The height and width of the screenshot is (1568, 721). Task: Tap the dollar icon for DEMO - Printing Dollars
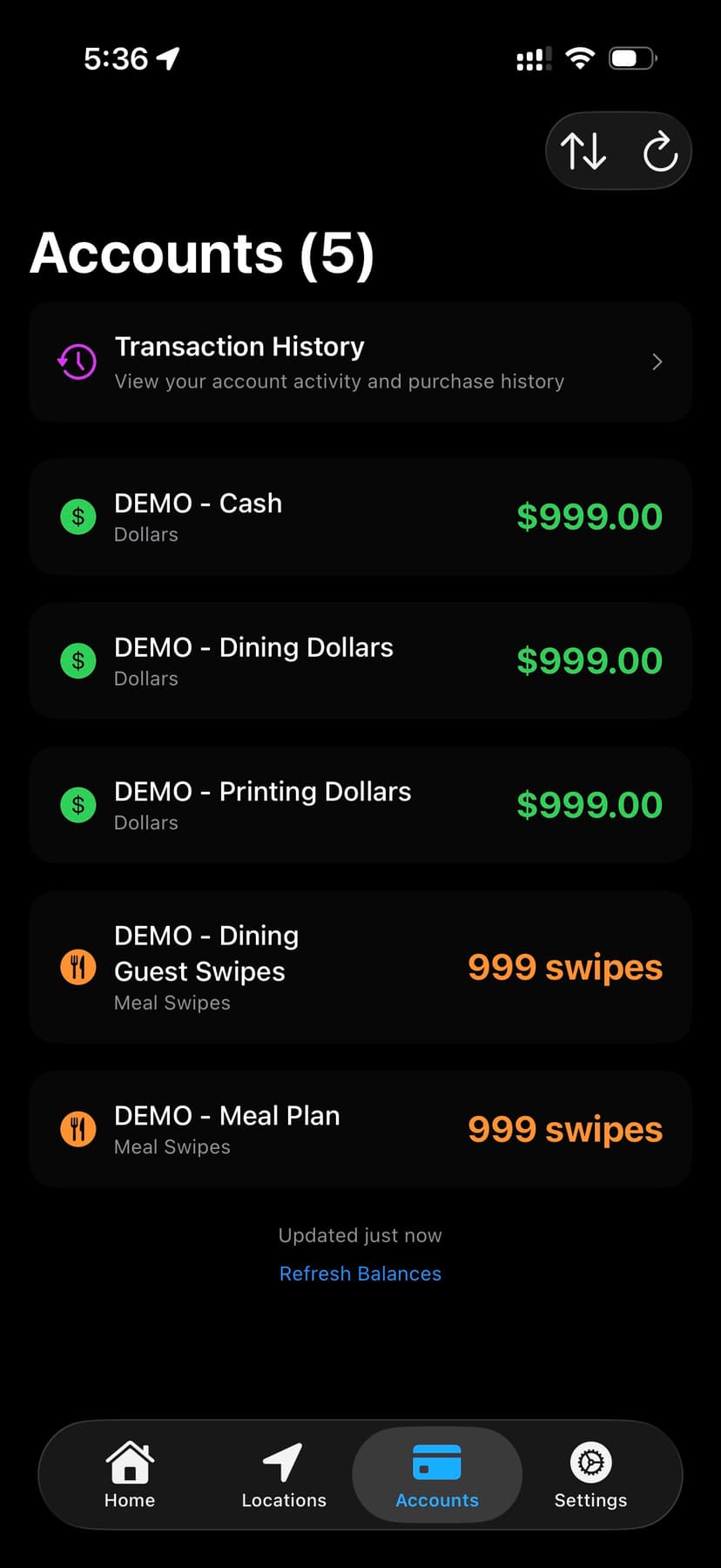point(77,804)
